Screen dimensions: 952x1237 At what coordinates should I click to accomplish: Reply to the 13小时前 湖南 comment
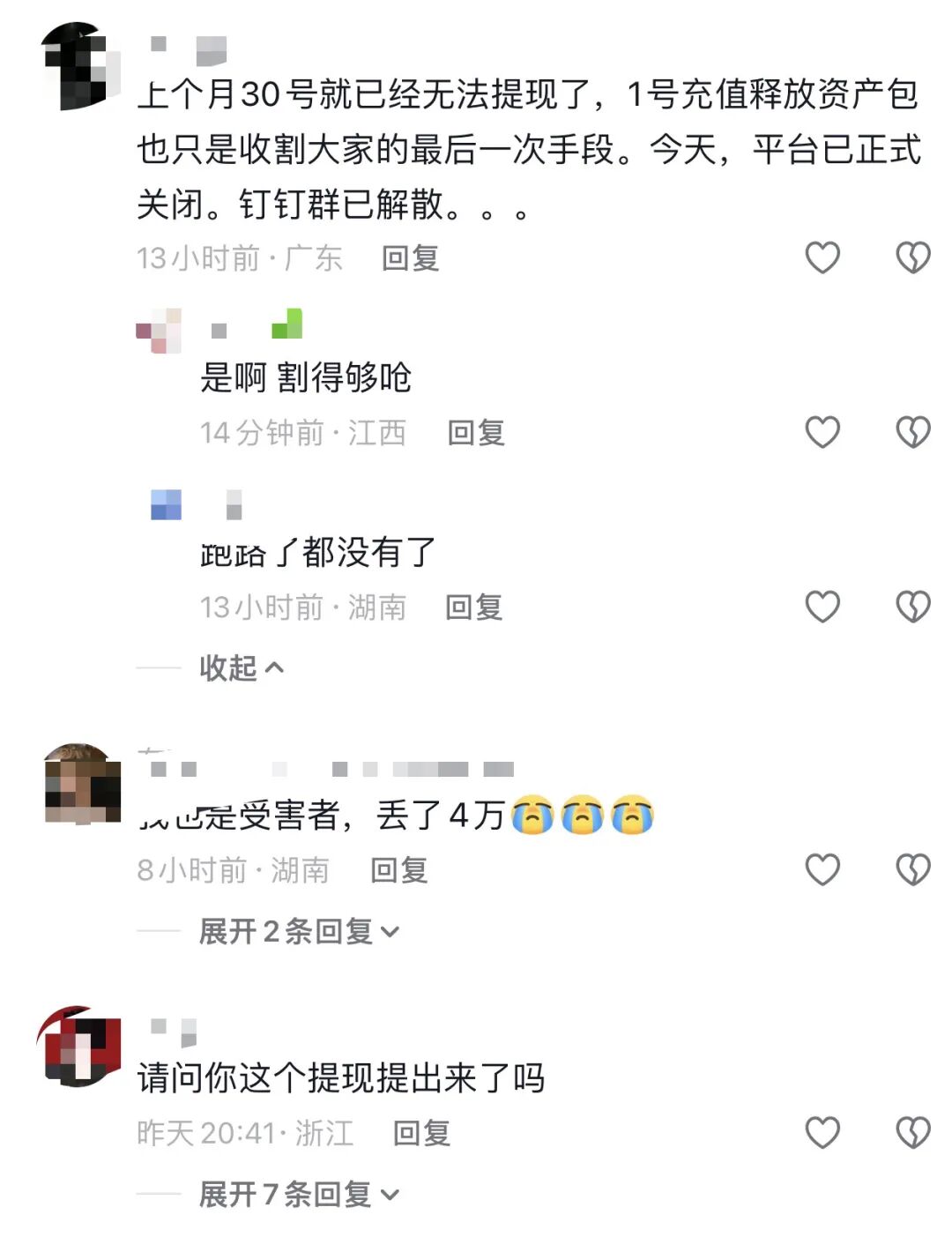pos(474,607)
